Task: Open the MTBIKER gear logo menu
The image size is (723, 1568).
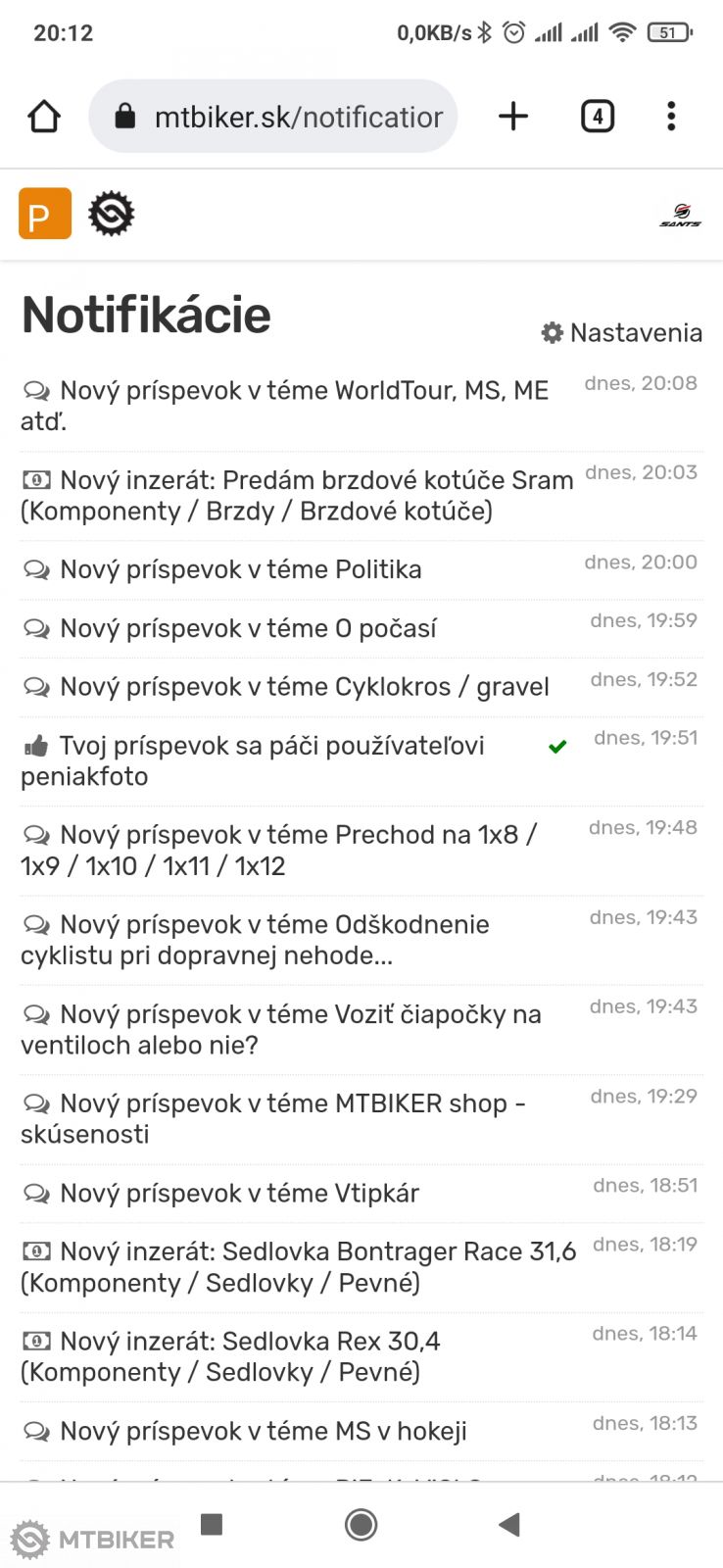Action: [111, 214]
